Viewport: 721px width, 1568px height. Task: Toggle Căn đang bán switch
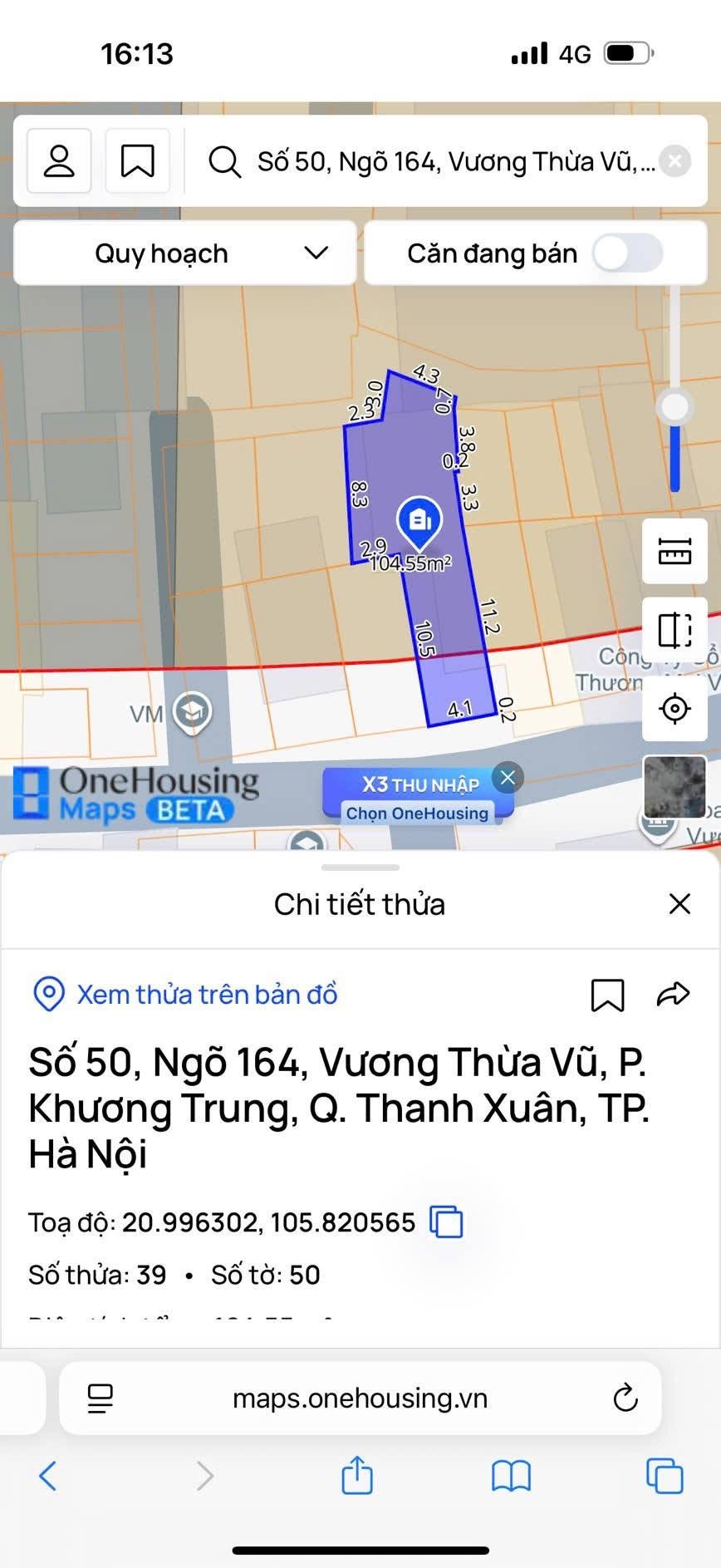(628, 253)
